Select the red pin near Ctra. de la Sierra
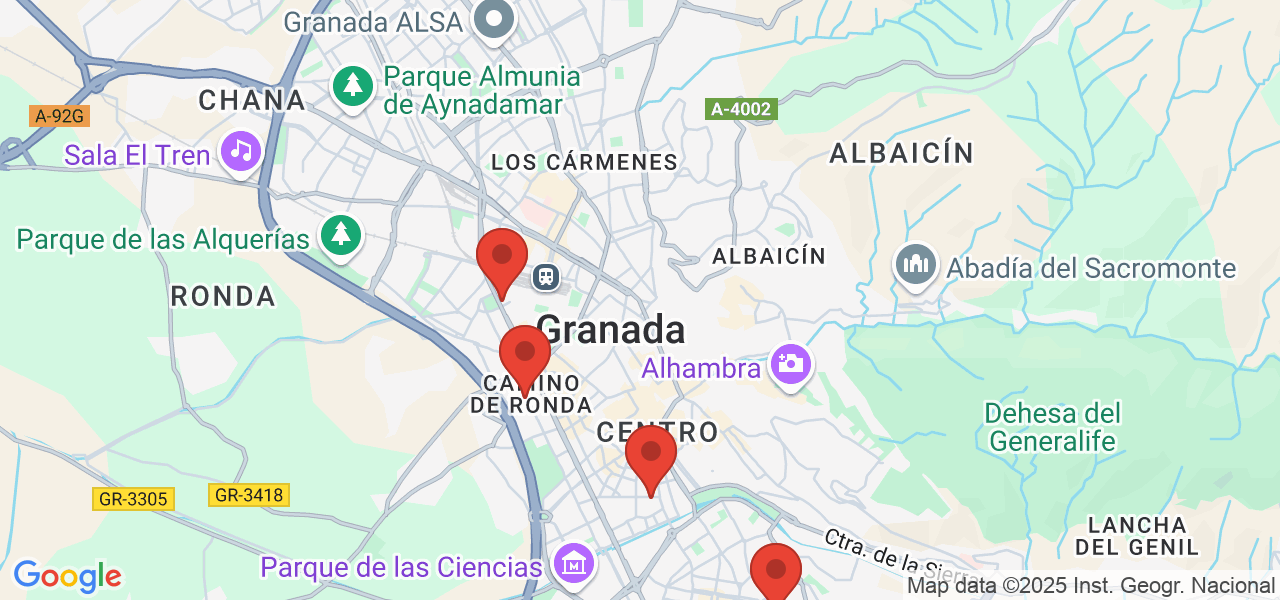Viewport: 1280px width, 600px height. tap(776, 570)
